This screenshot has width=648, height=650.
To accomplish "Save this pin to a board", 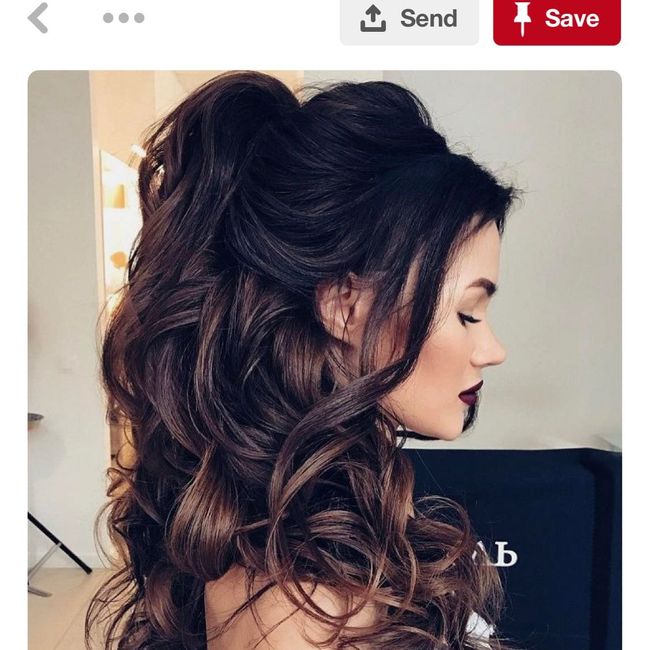I will [x=556, y=19].
